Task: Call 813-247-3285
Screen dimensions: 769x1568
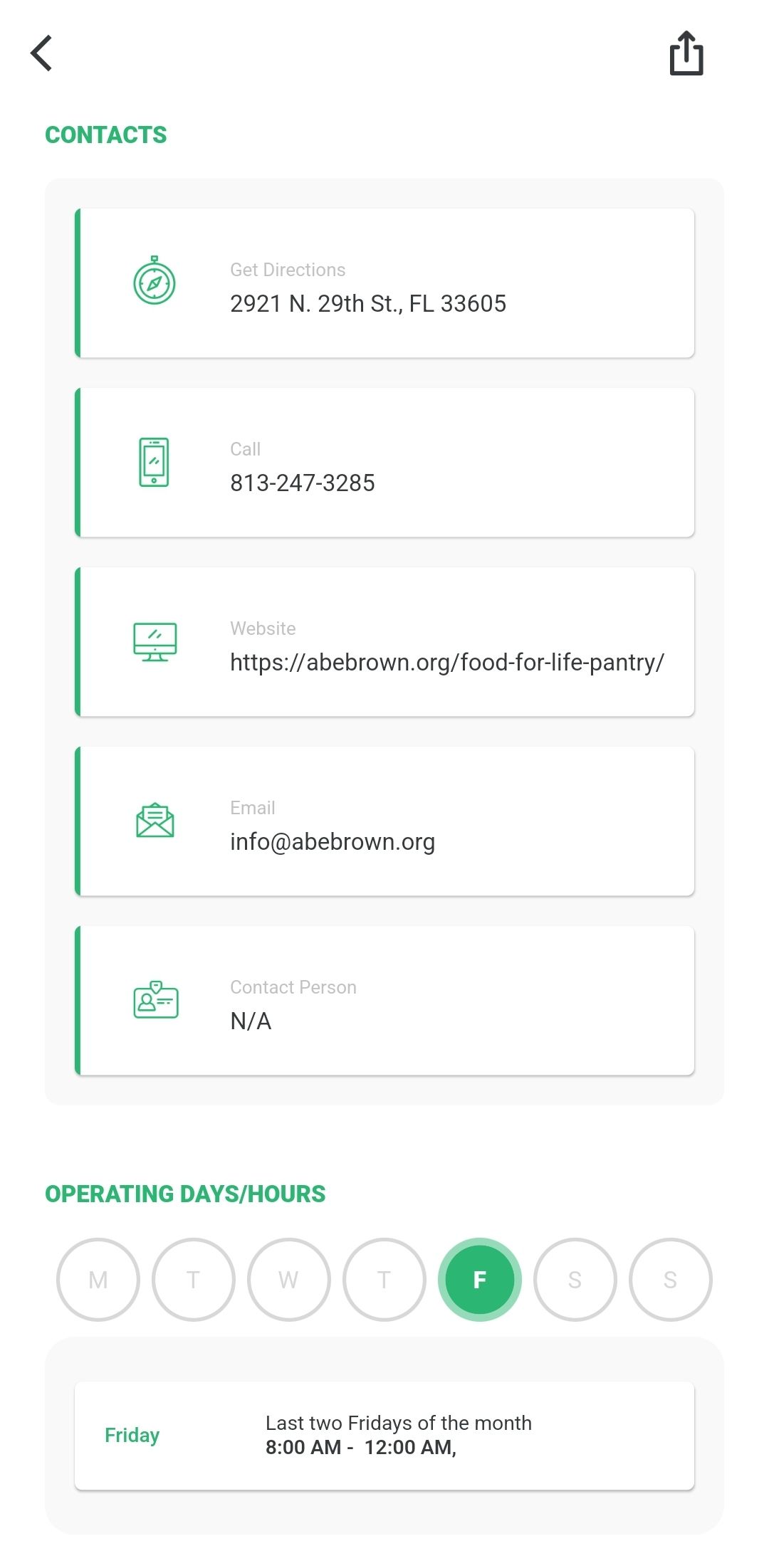Action: click(384, 463)
